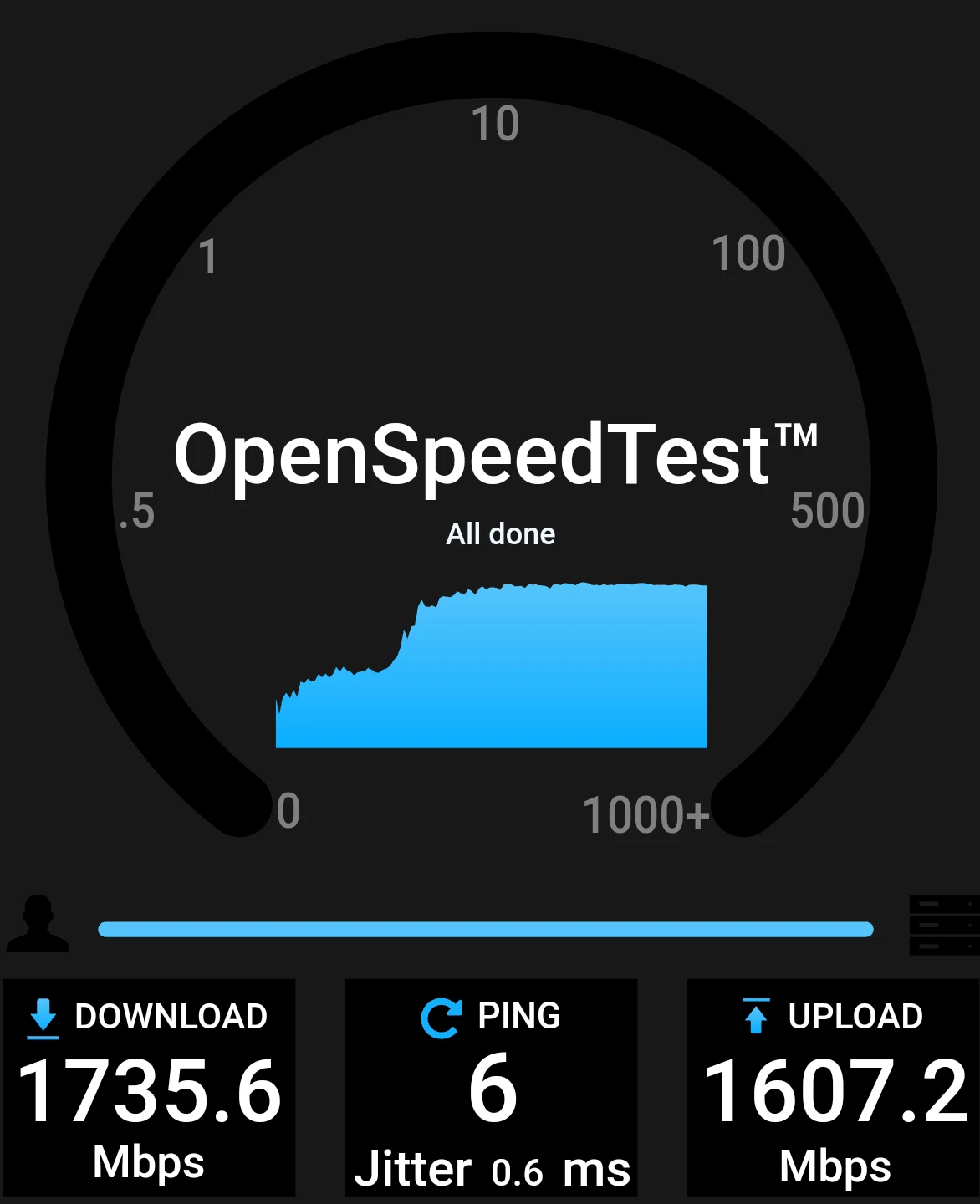Click the UPLOAD panel label
The width and height of the screenshot is (980, 1204).
point(855,1017)
